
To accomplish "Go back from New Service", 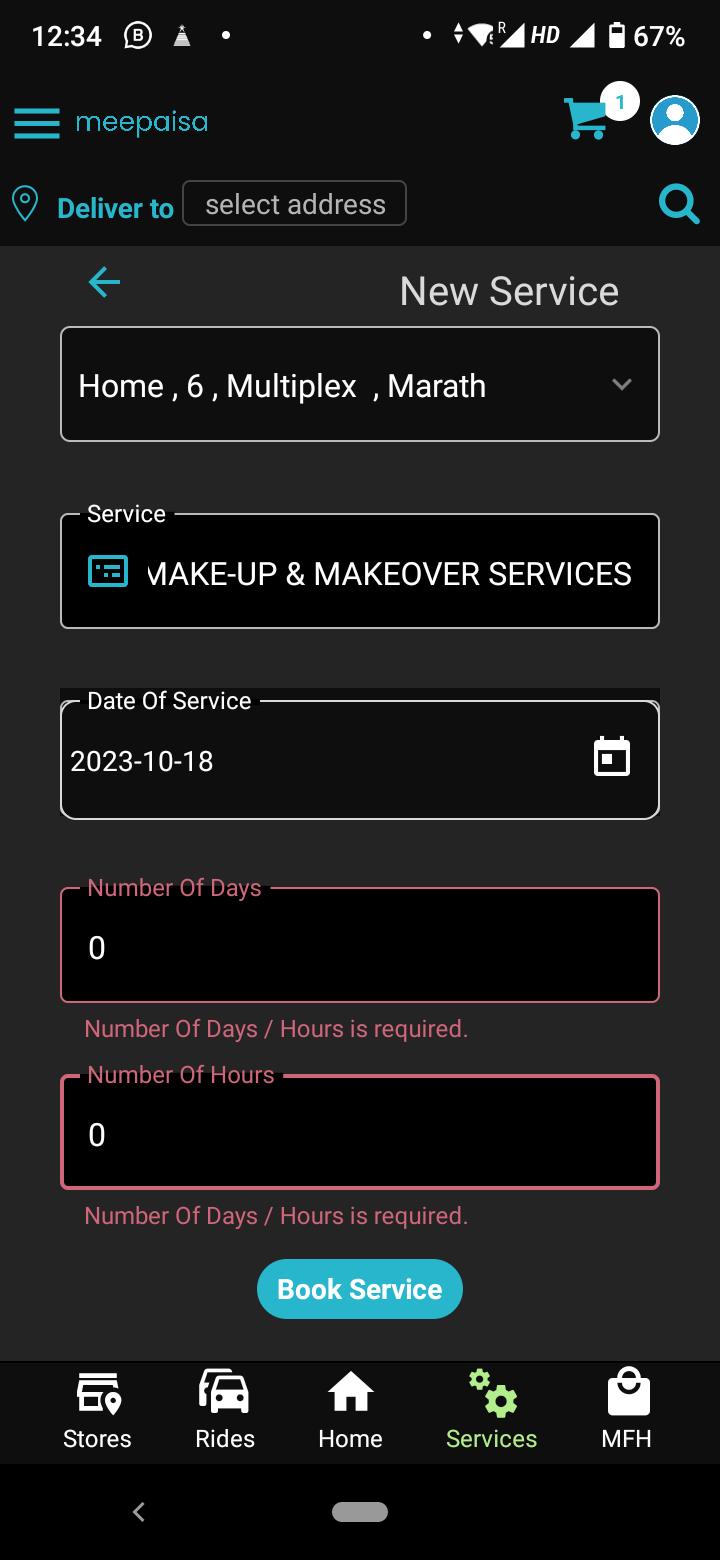I will (x=104, y=283).
